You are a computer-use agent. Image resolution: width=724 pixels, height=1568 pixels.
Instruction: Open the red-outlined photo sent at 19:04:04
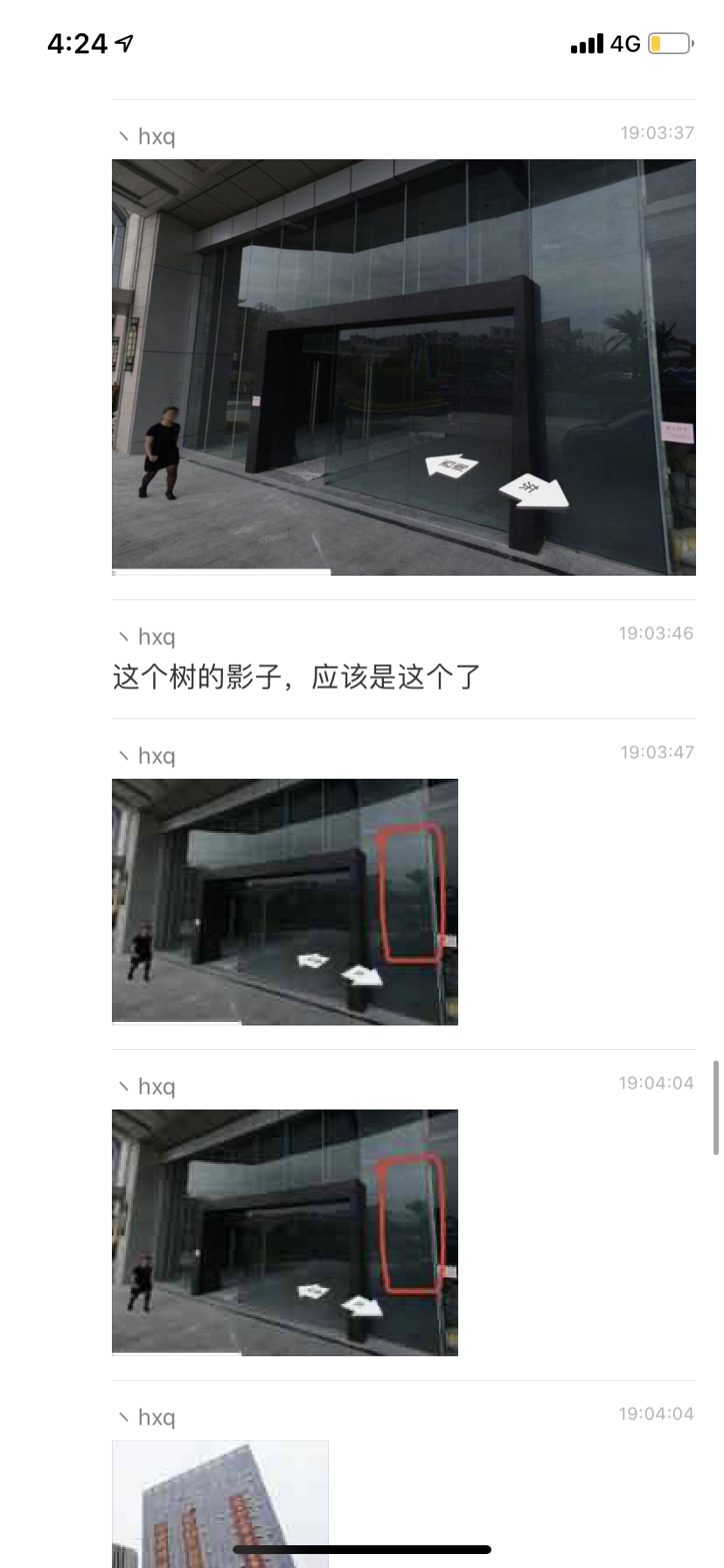coord(284,1232)
